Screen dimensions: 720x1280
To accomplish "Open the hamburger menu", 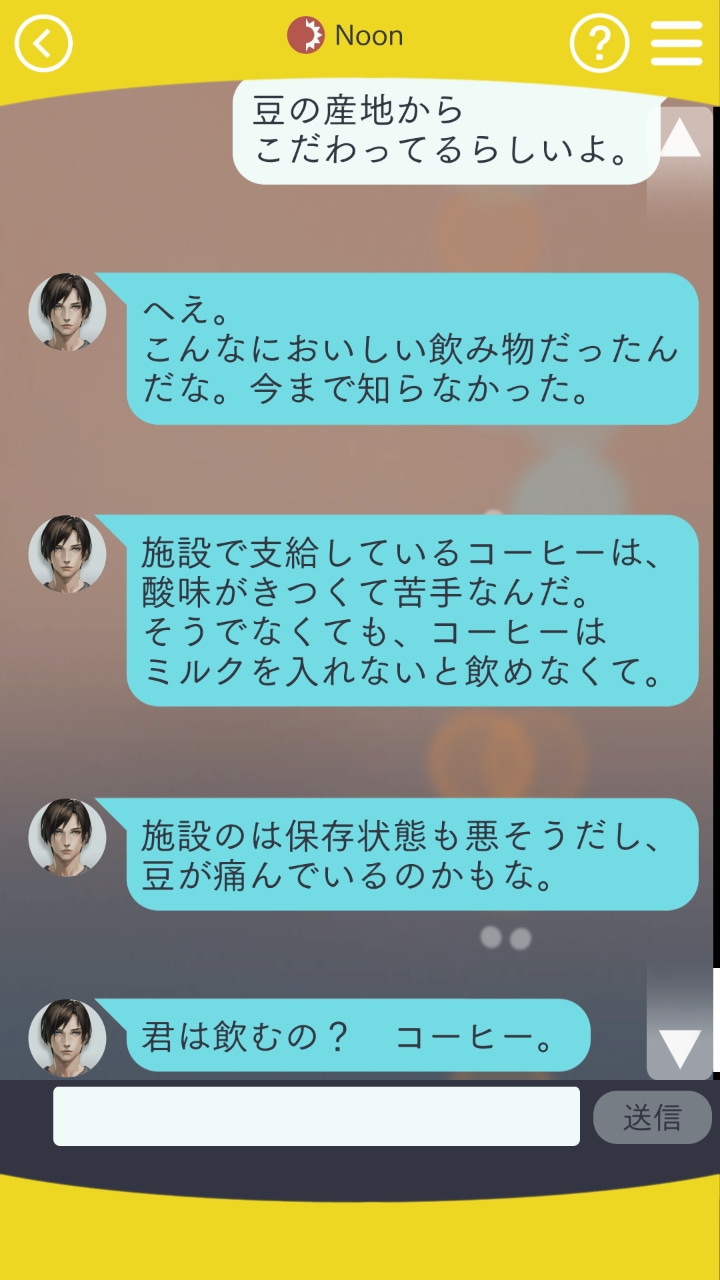I will point(677,43).
